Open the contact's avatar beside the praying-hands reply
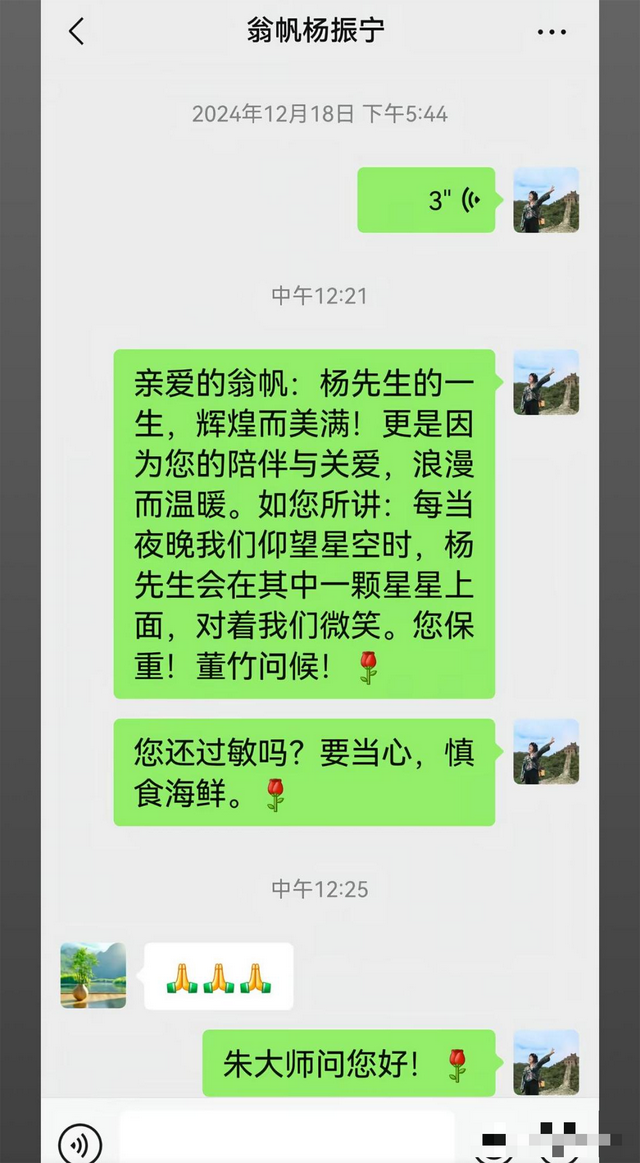The height and width of the screenshot is (1163, 640). (x=93, y=975)
